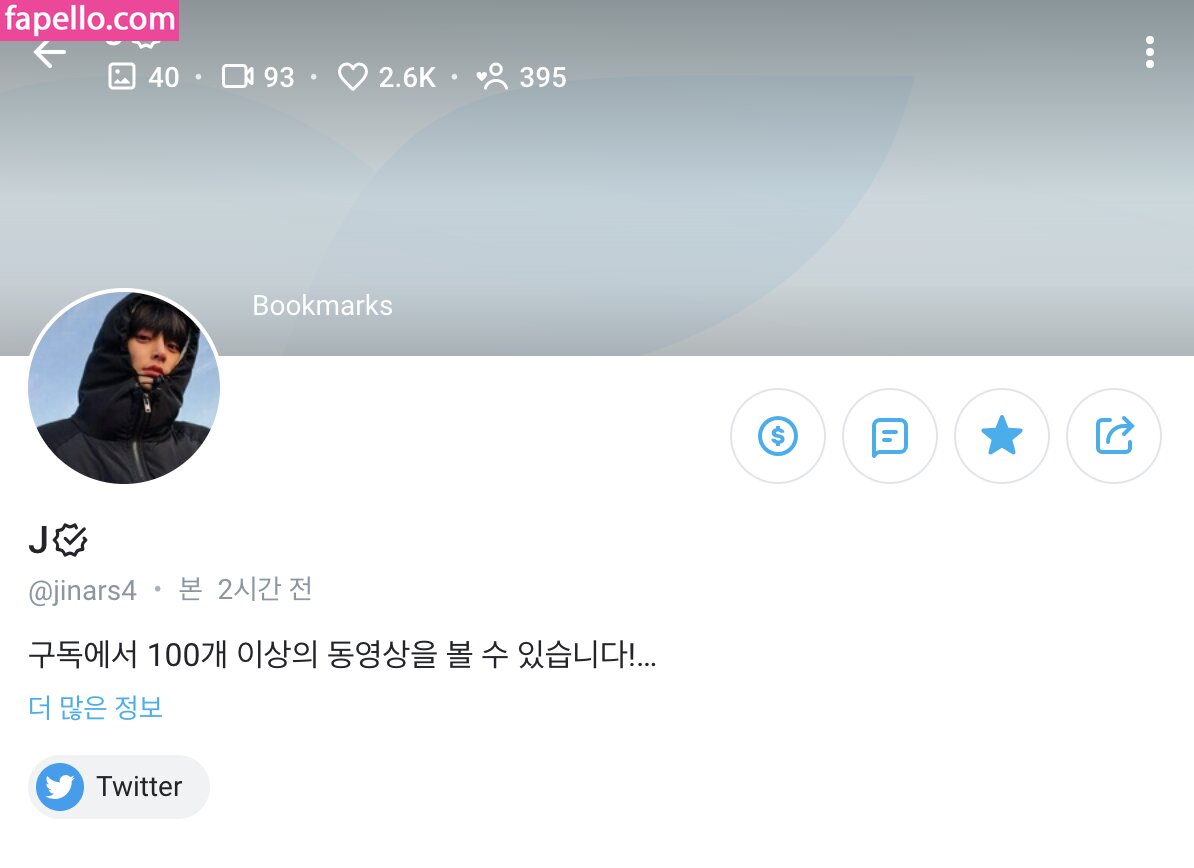Open the message chat icon

coord(889,436)
